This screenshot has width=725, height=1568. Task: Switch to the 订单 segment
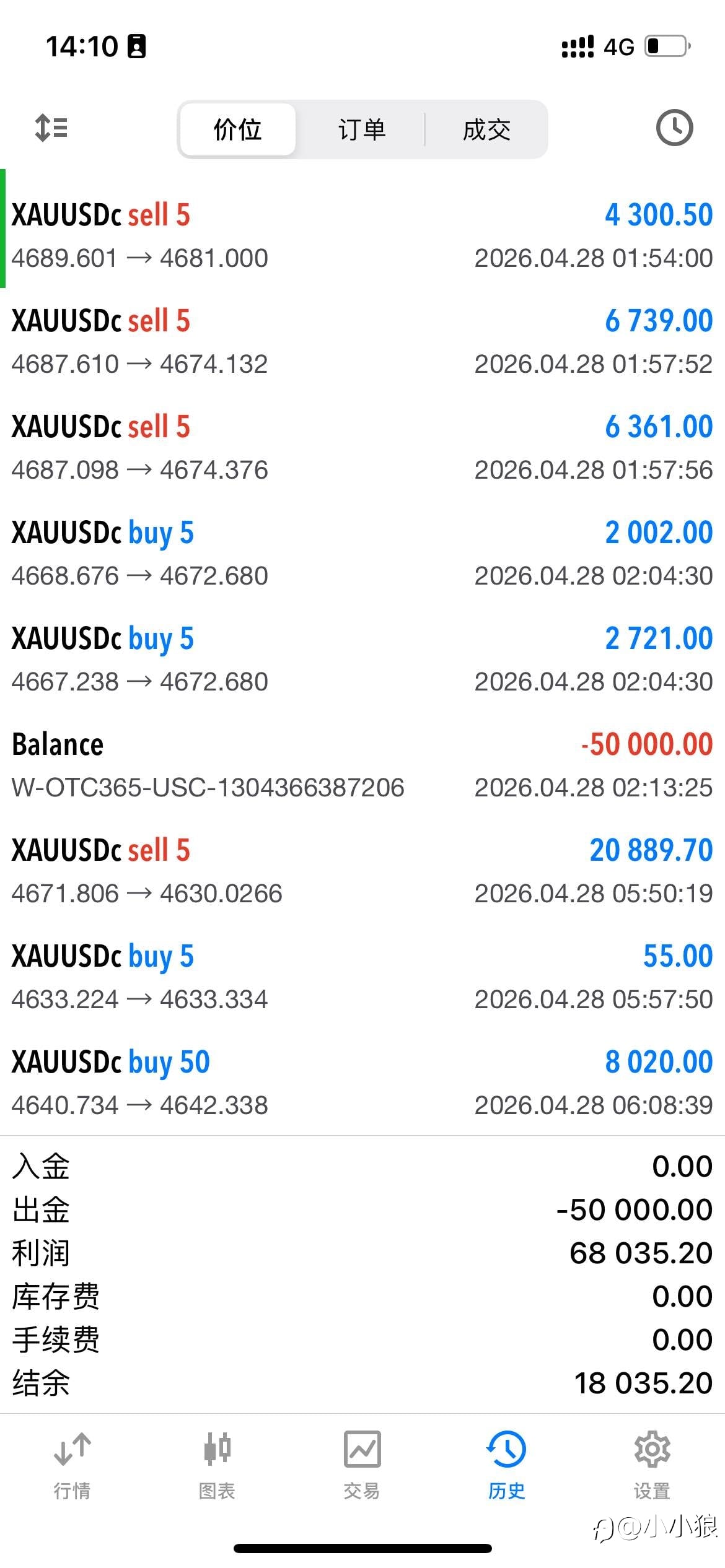point(362,129)
